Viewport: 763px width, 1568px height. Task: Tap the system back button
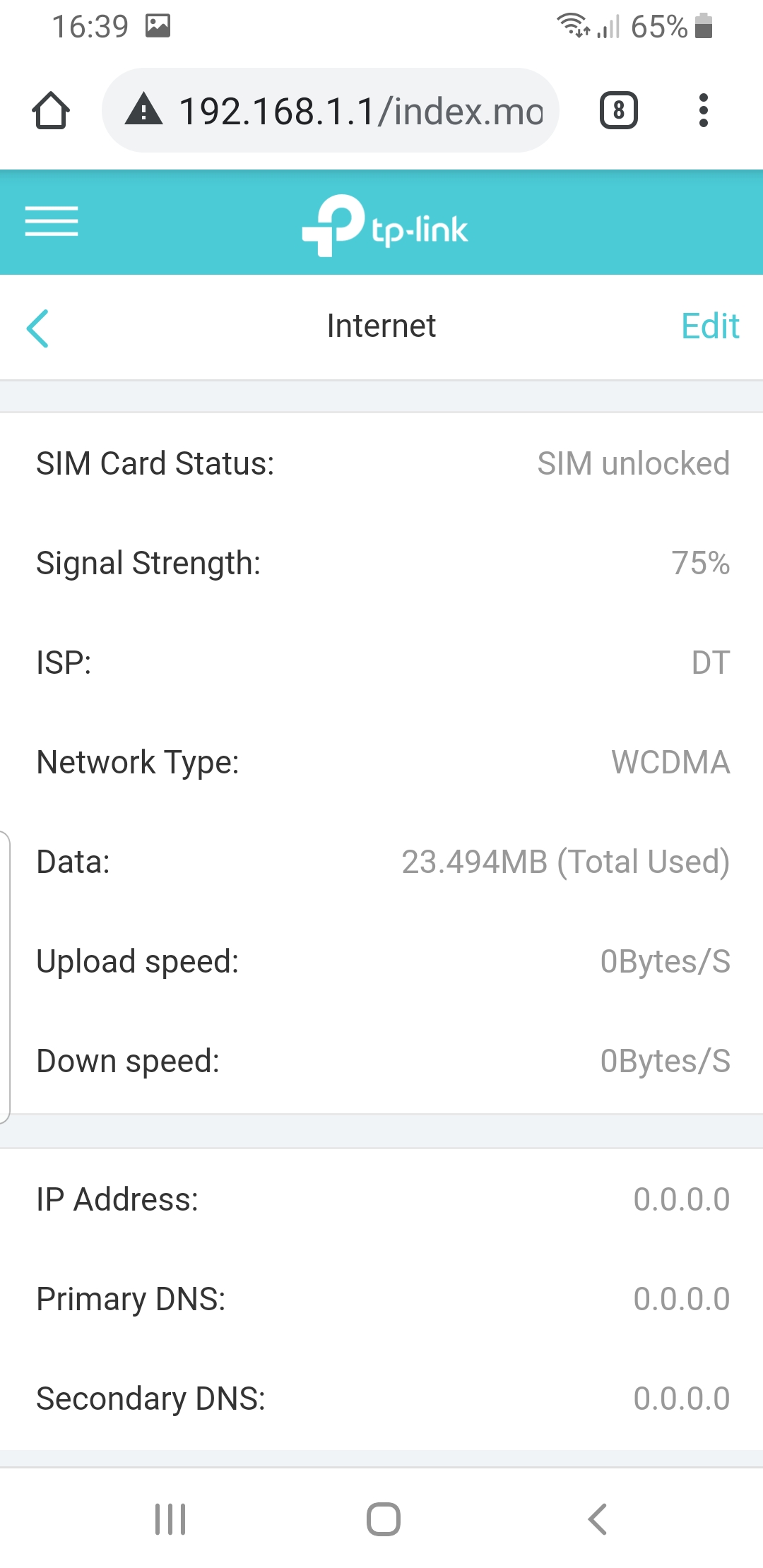598,1519
